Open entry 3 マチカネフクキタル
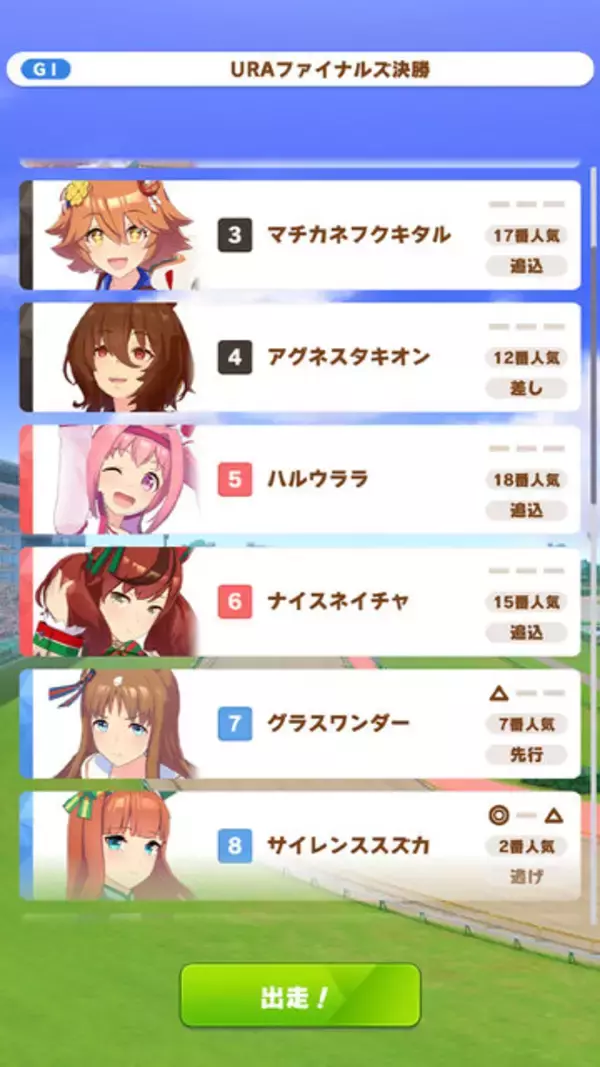Screen dimensions: 600x1067 [x=300, y=236]
